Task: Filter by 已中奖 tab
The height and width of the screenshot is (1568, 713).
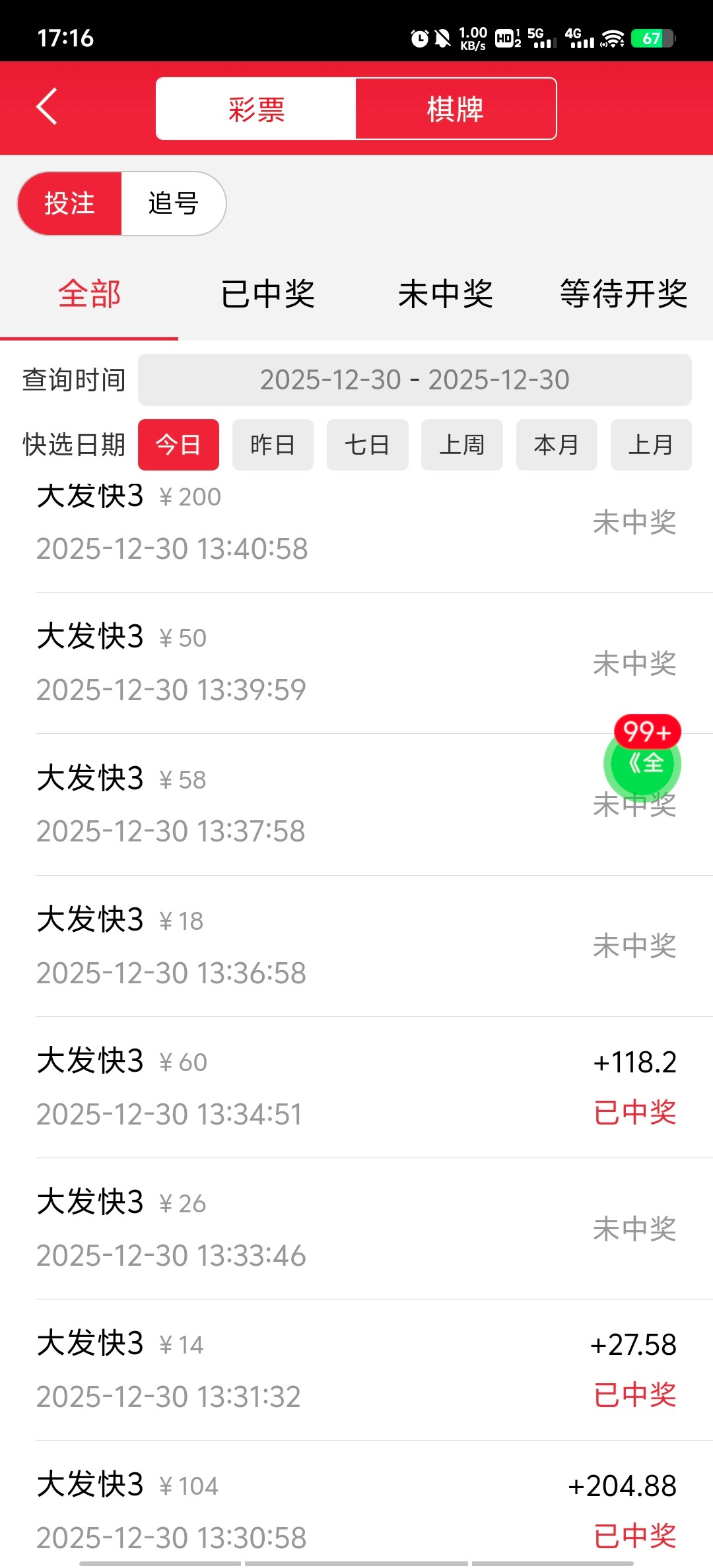Action: pyautogui.click(x=267, y=294)
